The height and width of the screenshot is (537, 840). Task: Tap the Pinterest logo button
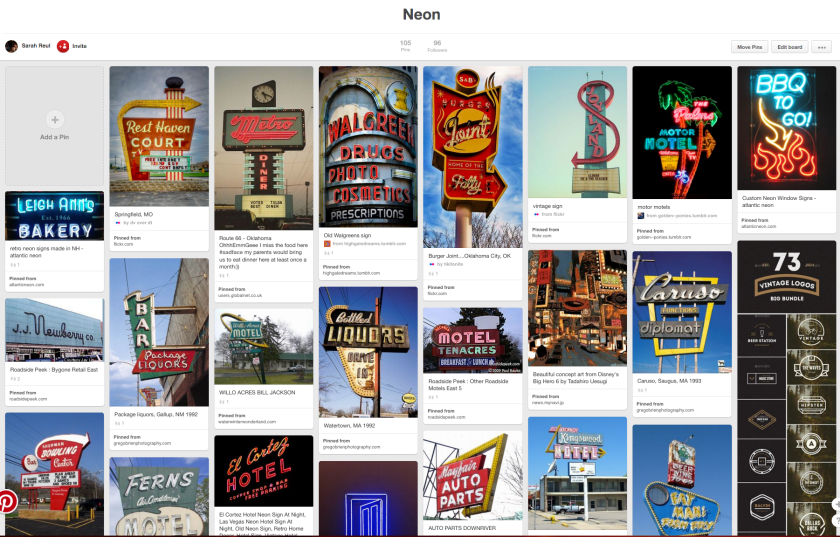(8, 501)
